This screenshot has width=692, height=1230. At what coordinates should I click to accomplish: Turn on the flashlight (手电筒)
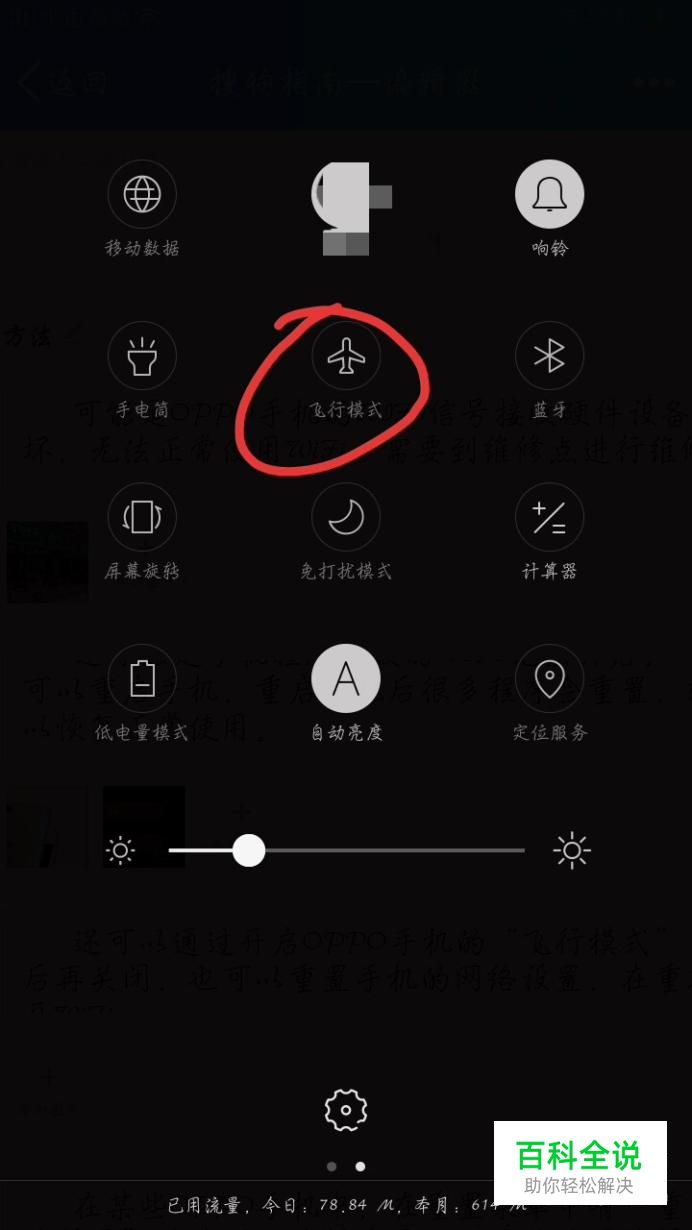142,356
